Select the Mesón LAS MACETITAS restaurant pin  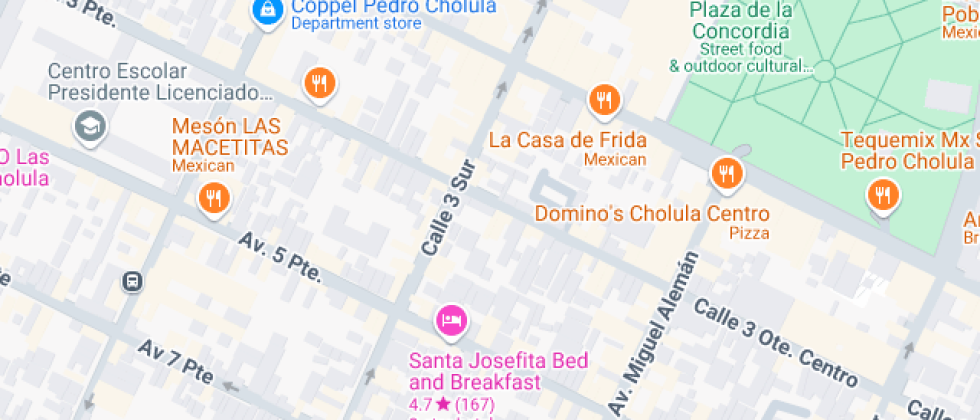coord(212,198)
